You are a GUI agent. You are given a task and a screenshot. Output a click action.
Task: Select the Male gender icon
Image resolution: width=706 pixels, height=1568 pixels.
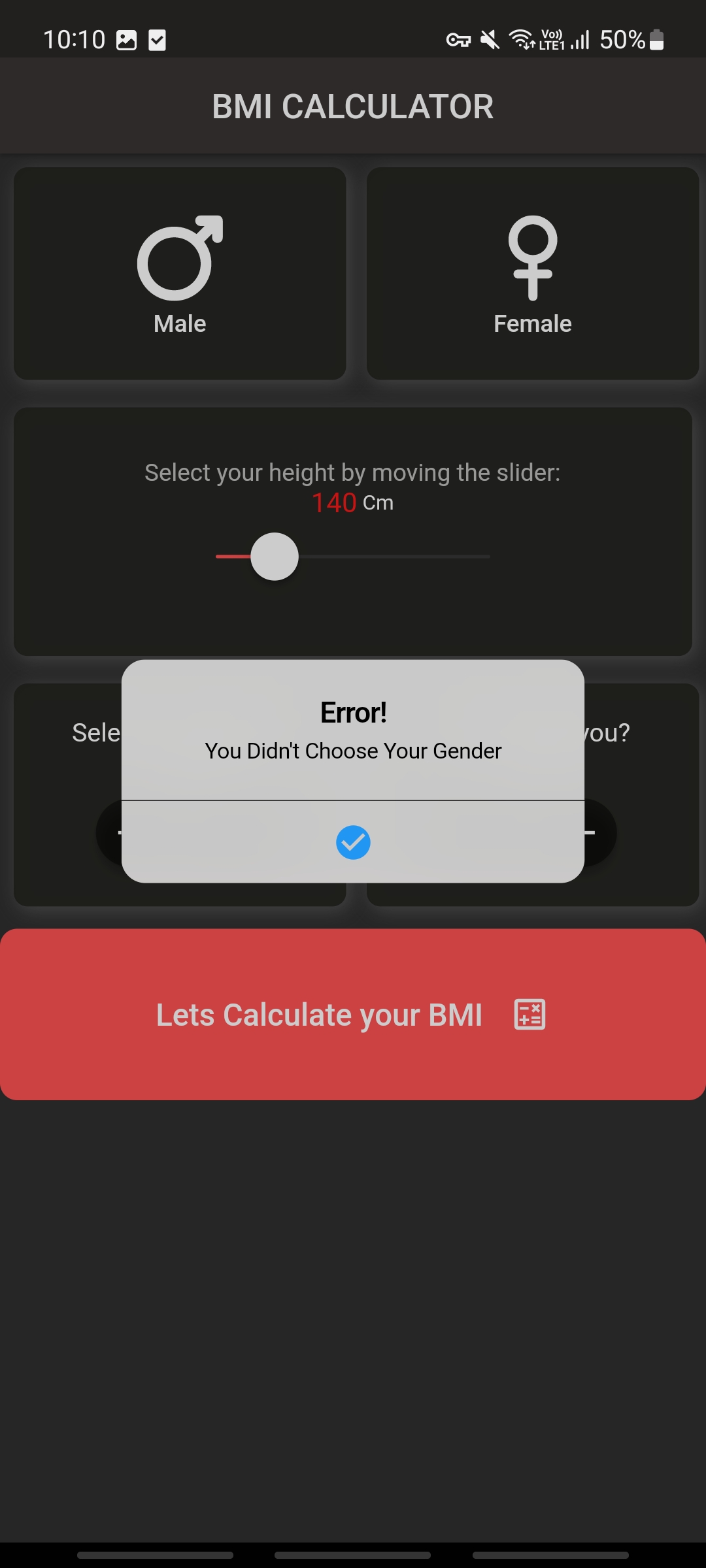point(180,255)
